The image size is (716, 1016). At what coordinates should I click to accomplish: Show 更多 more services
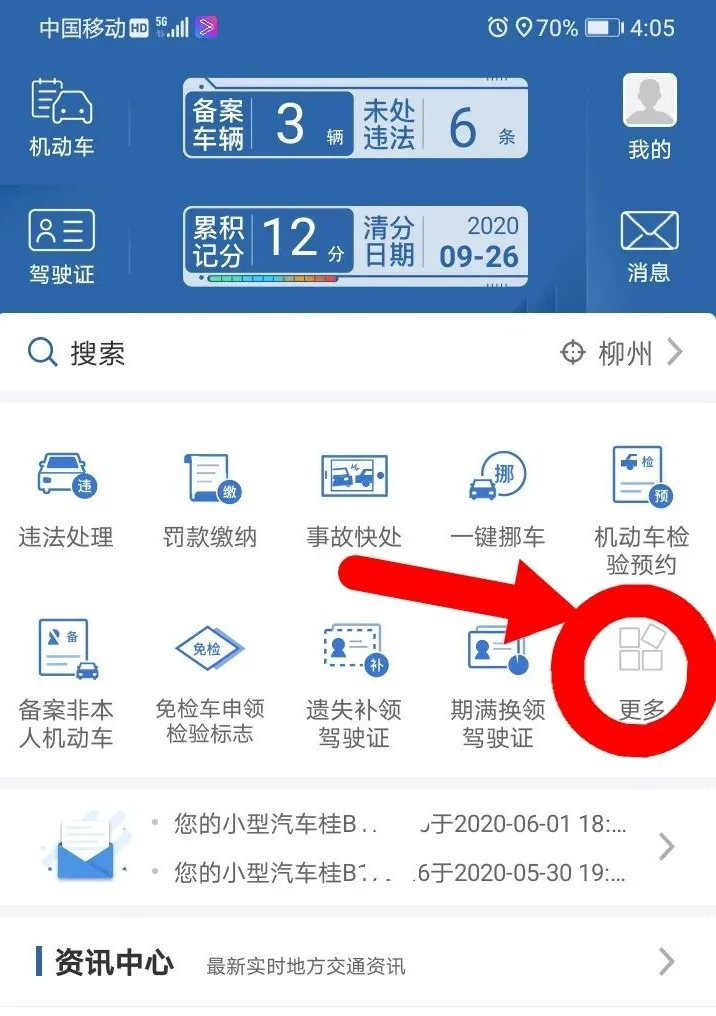(641, 670)
